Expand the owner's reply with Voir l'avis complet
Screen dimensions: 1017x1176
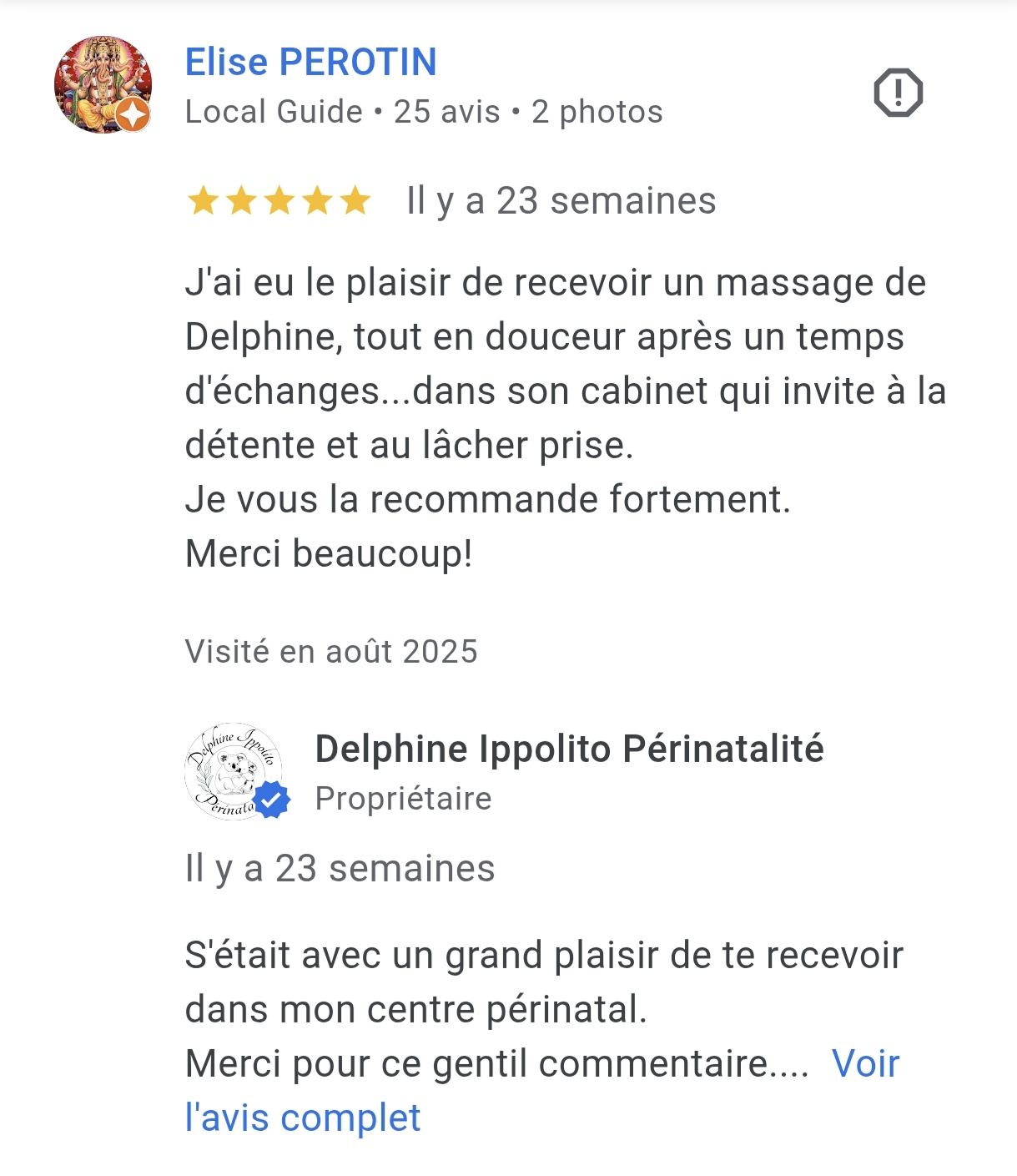point(865,1064)
